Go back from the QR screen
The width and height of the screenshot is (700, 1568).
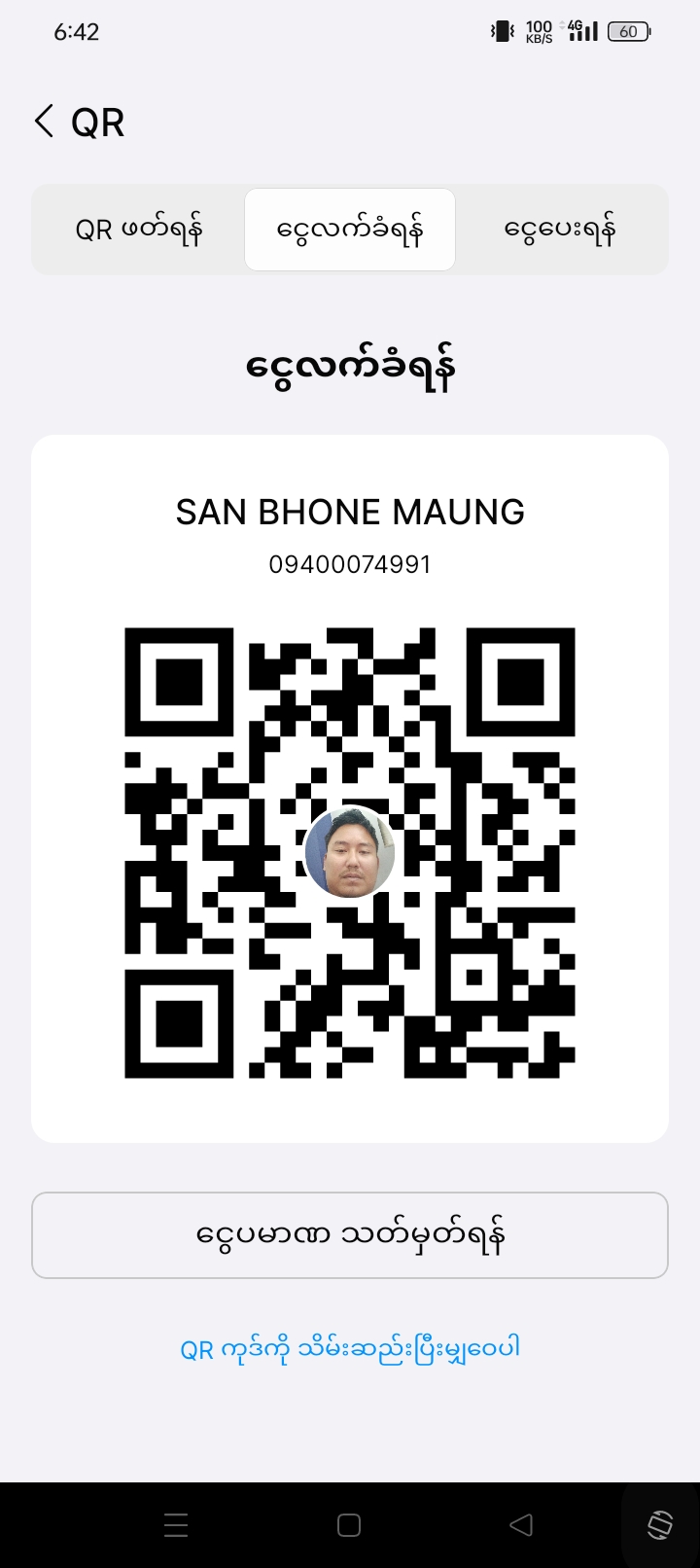coord(45,123)
